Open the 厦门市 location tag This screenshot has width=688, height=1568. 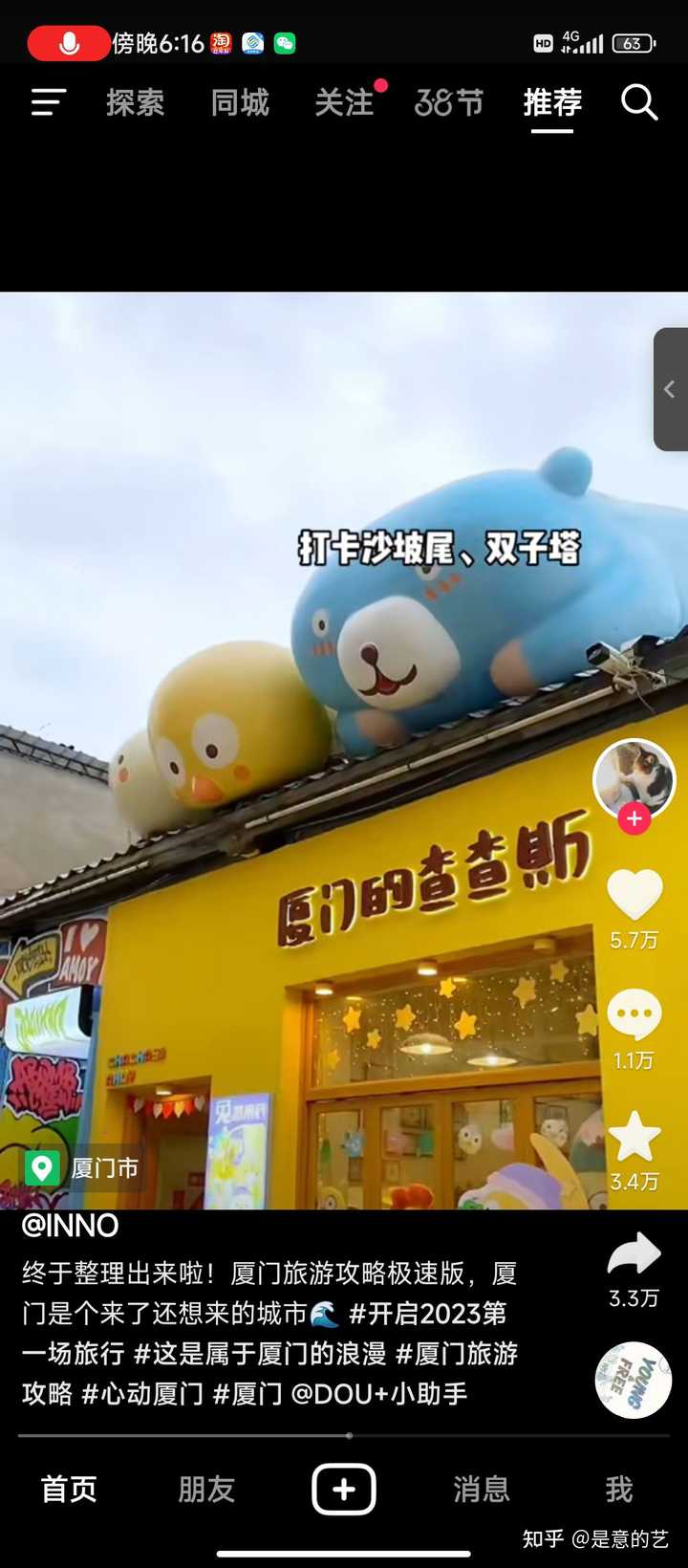pos(84,1167)
